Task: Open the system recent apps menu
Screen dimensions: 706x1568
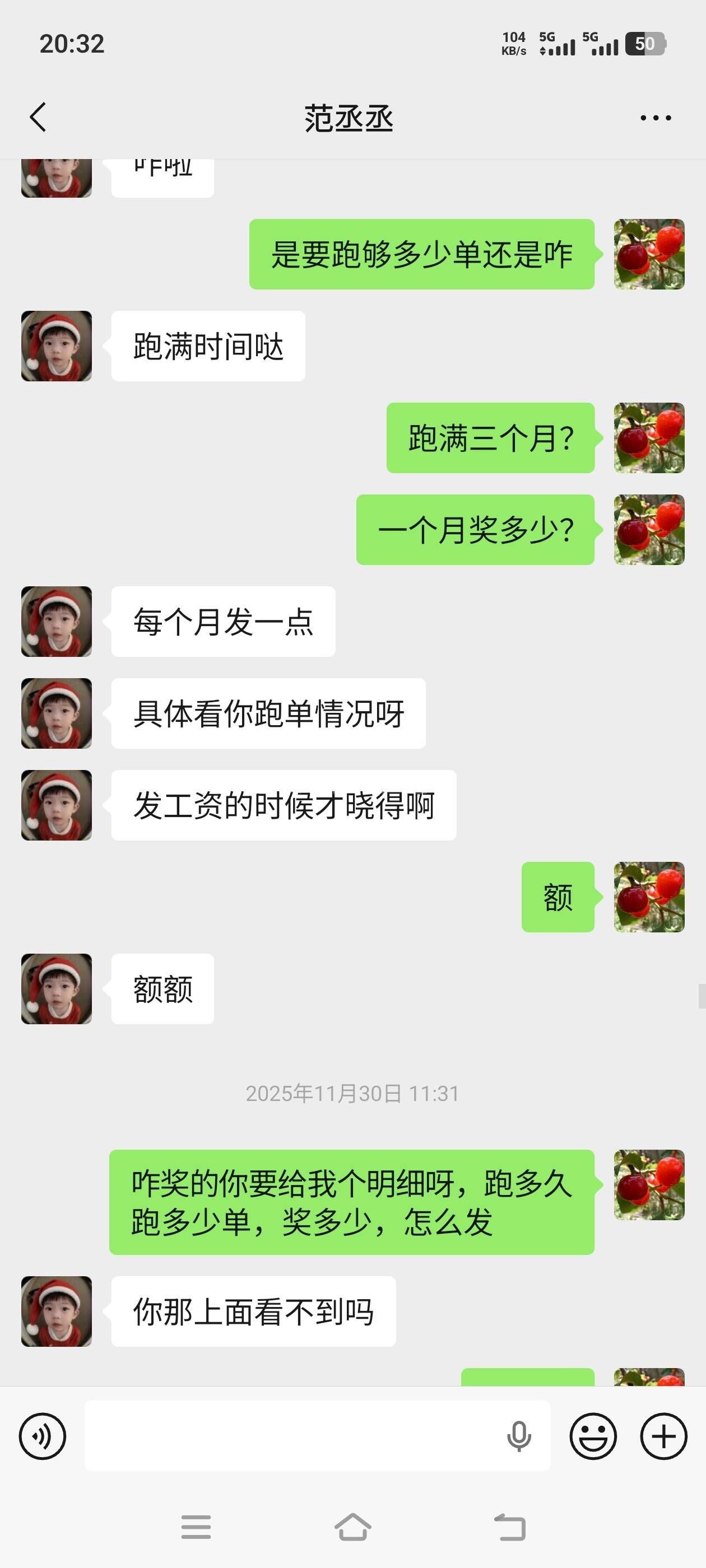Action: coord(196,1527)
